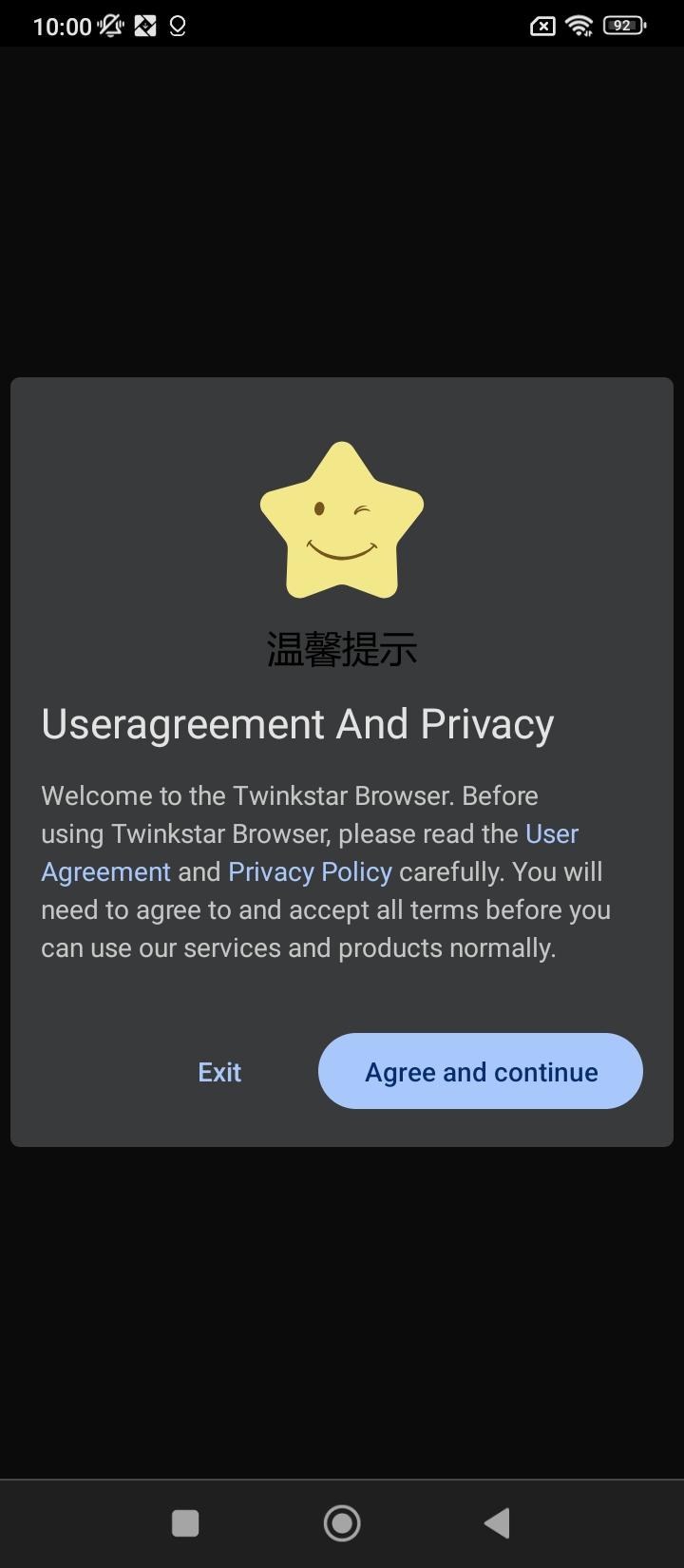Open recent apps from the navigation bar
This screenshot has width=684, height=1568.
point(185,1523)
